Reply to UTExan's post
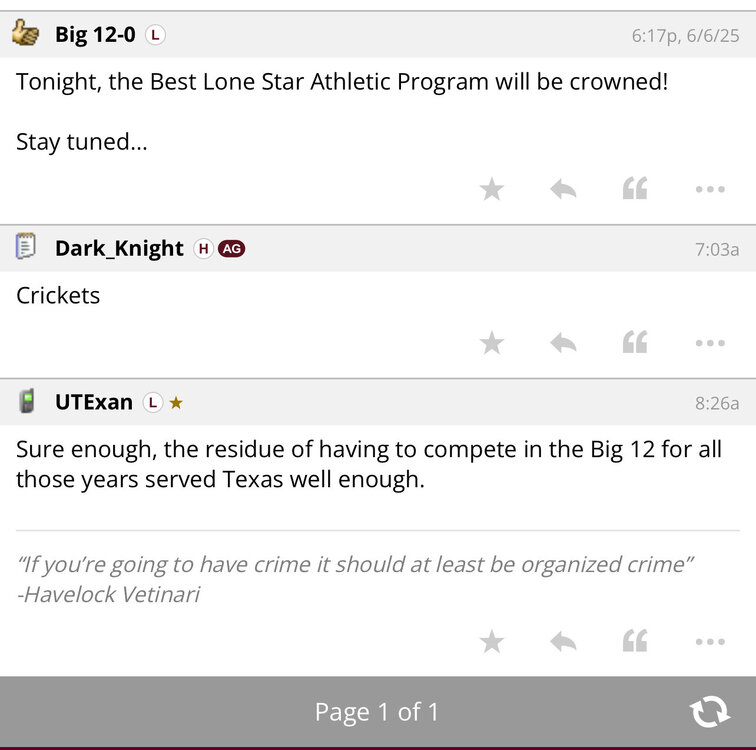The image size is (756, 750). pos(563,641)
